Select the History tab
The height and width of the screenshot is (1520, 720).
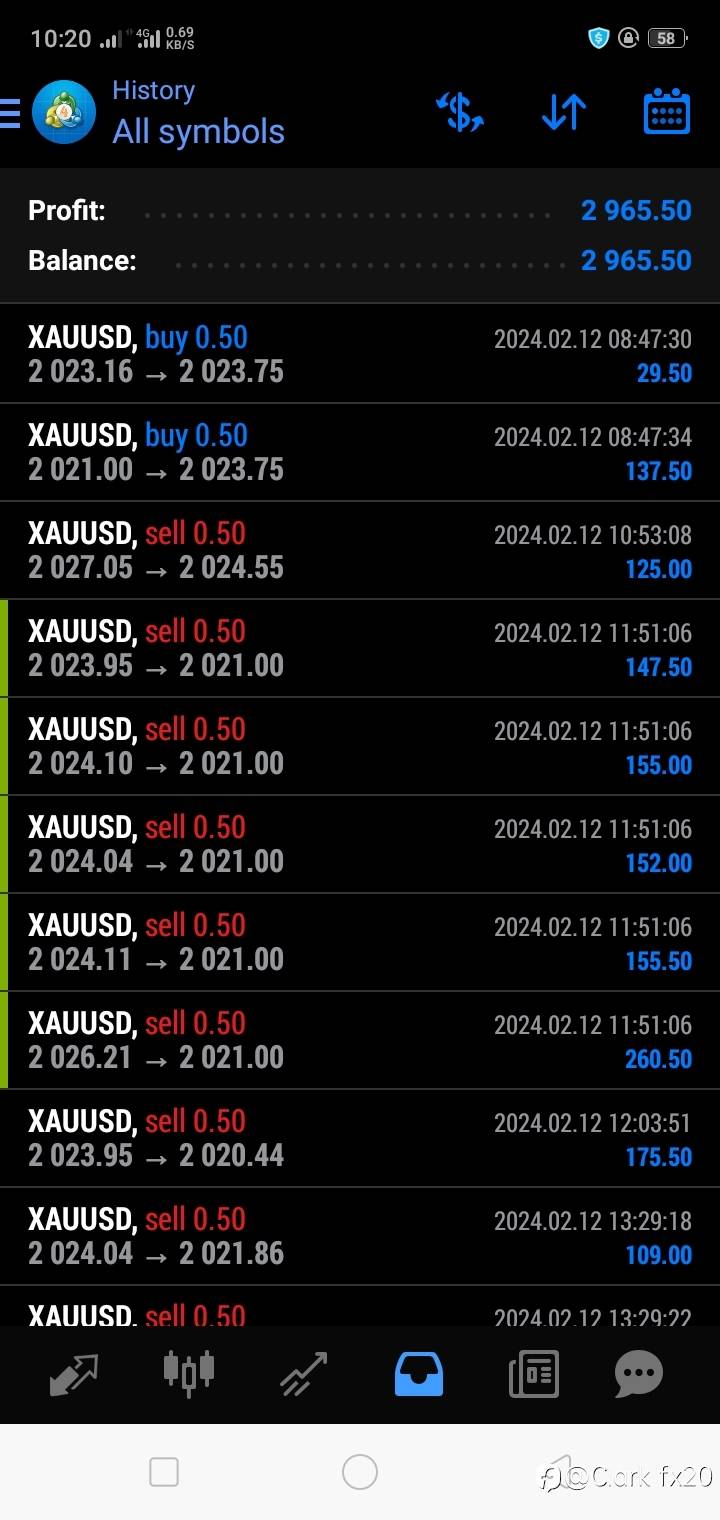(419, 1374)
